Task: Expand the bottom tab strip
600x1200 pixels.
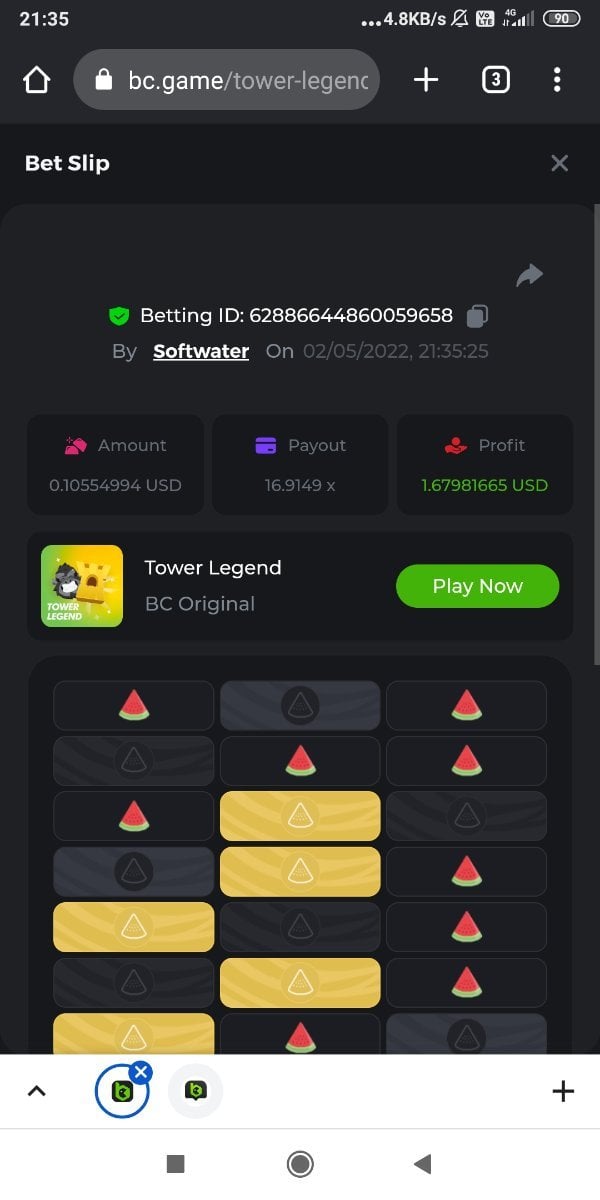Action: [x=36, y=1091]
